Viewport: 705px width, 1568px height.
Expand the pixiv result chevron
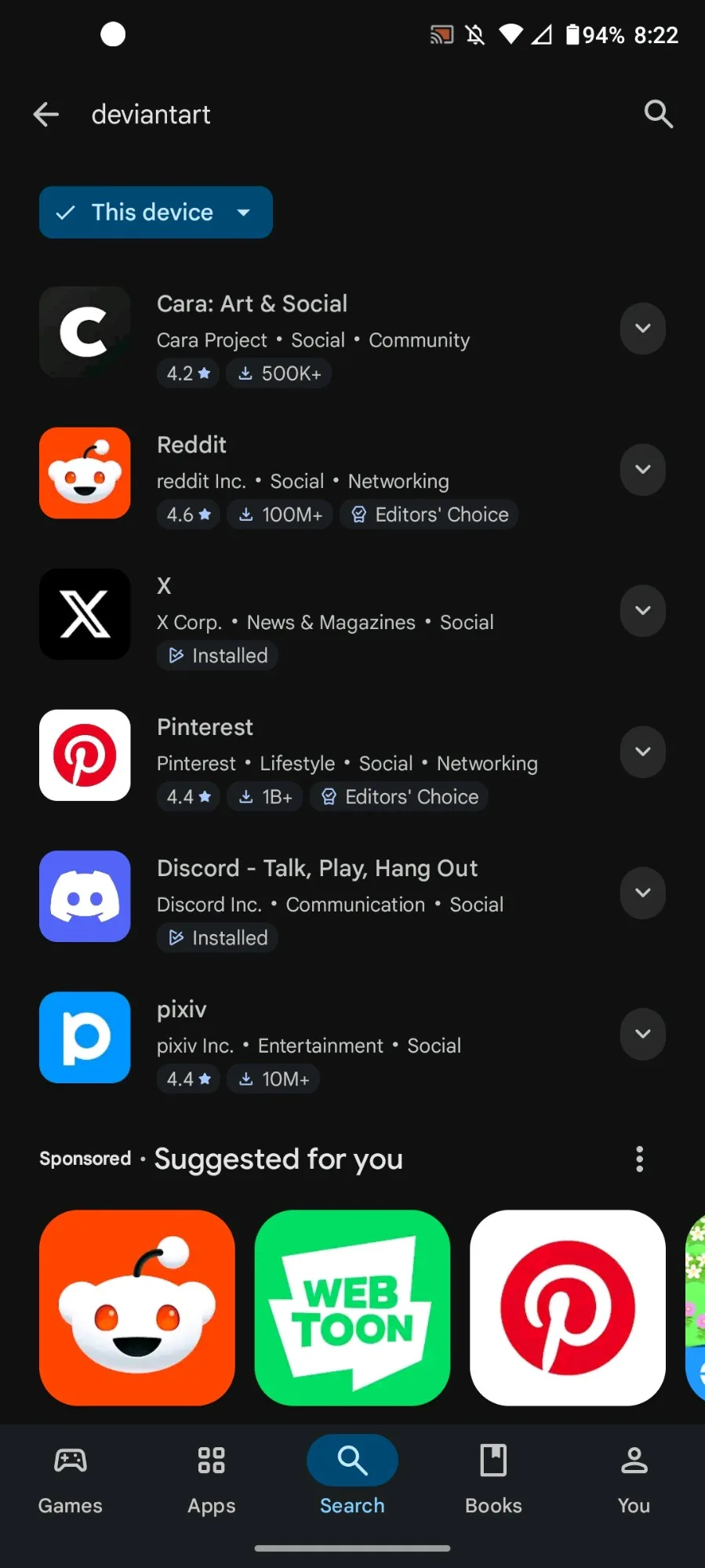[642, 1035]
